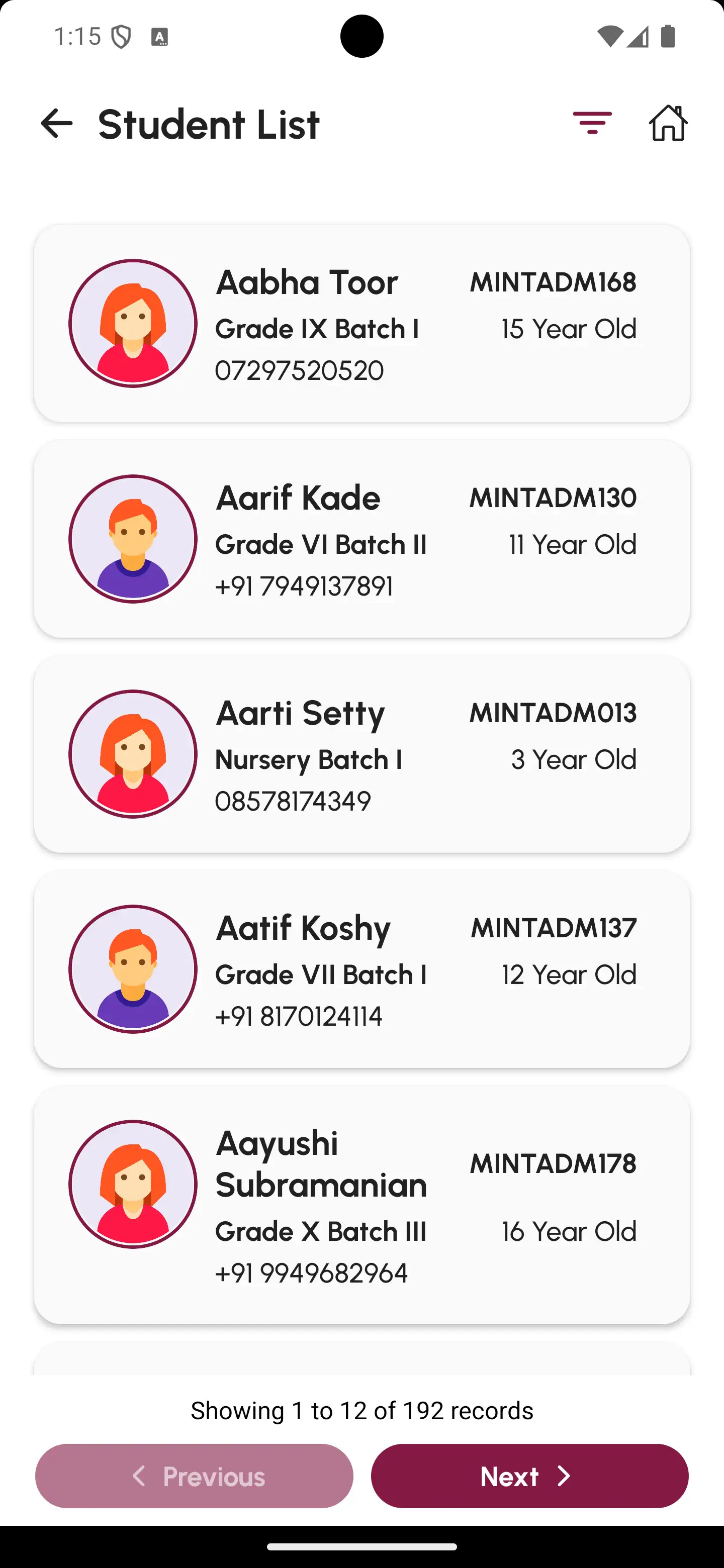724x1568 pixels.
Task: Tap the Previous page button
Action: pyautogui.click(x=194, y=1476)
